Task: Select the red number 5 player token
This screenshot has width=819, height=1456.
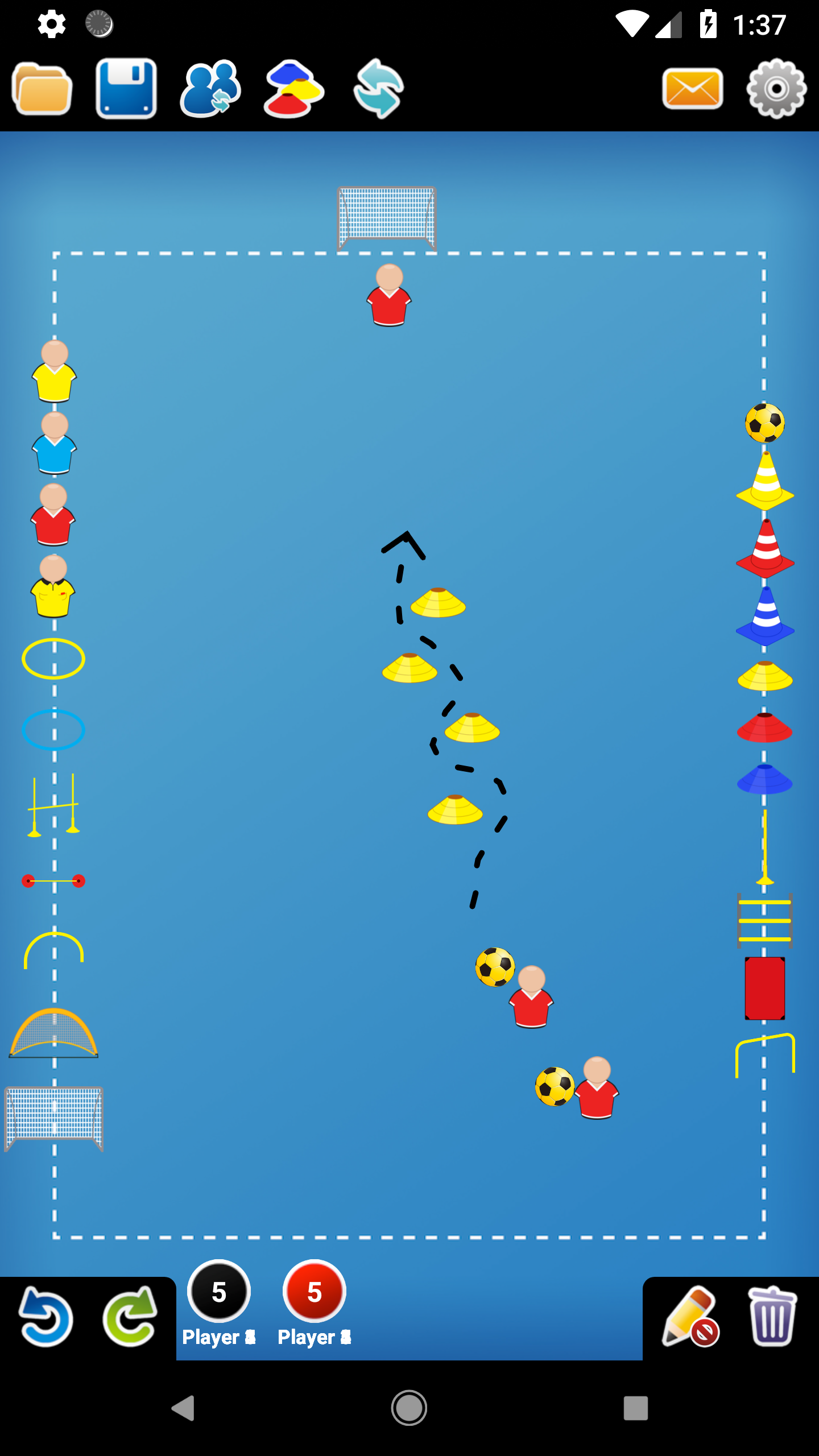Action: coord(315,1292)
